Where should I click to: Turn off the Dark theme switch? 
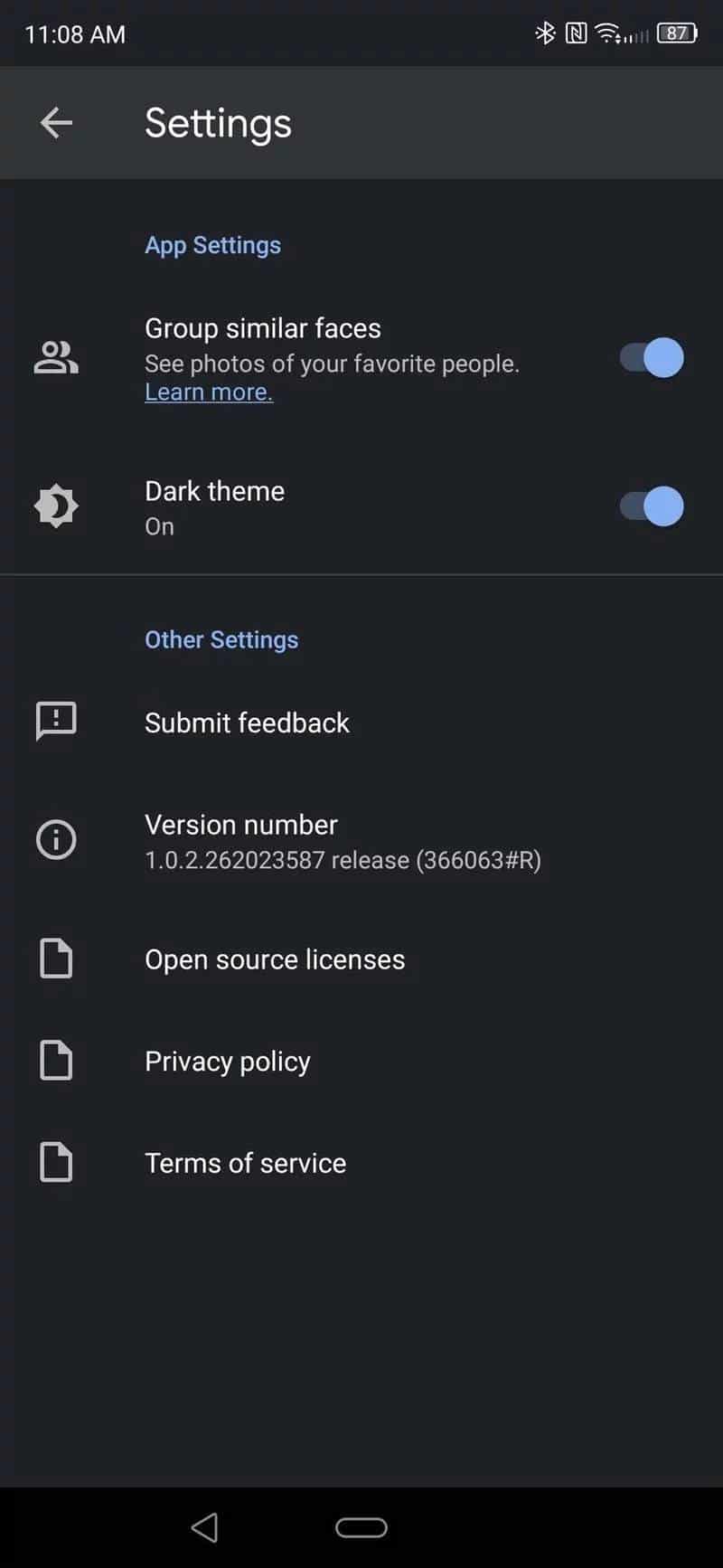click(x=652, y=506)
